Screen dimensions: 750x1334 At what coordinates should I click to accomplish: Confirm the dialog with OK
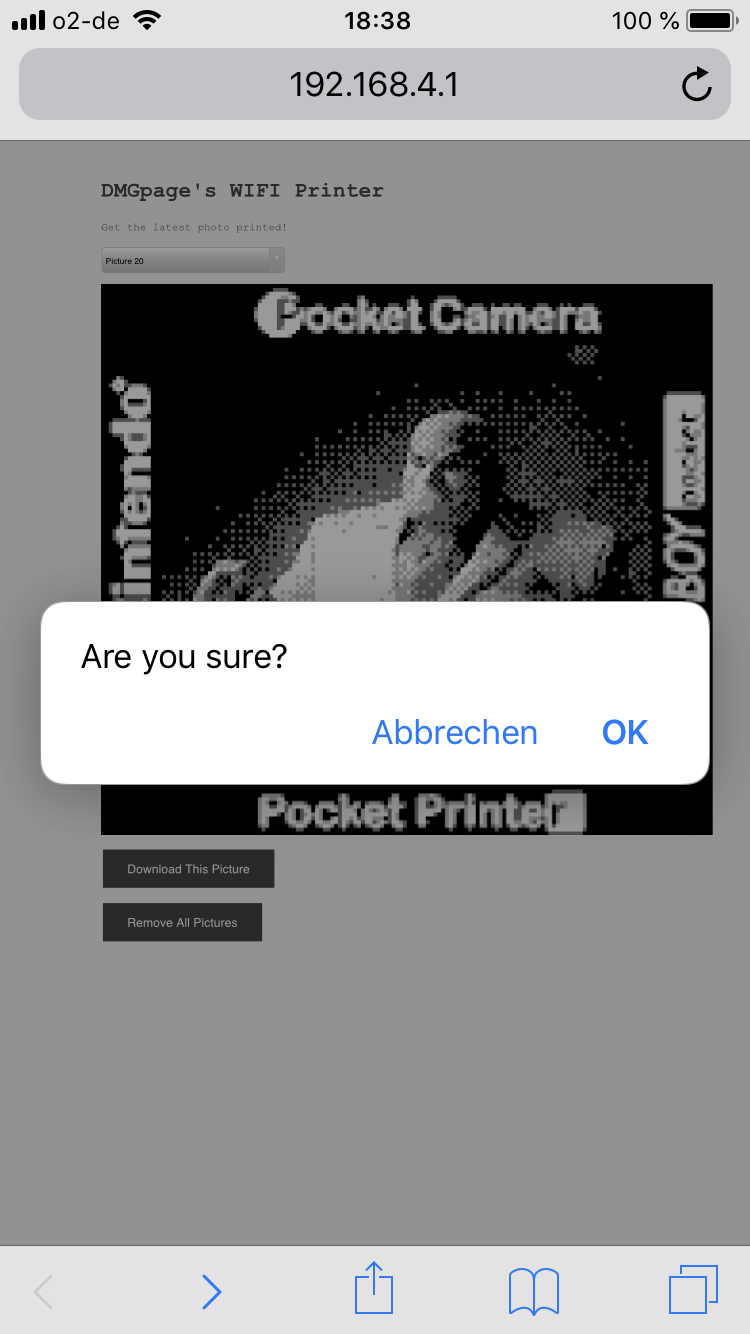(625, 733)
